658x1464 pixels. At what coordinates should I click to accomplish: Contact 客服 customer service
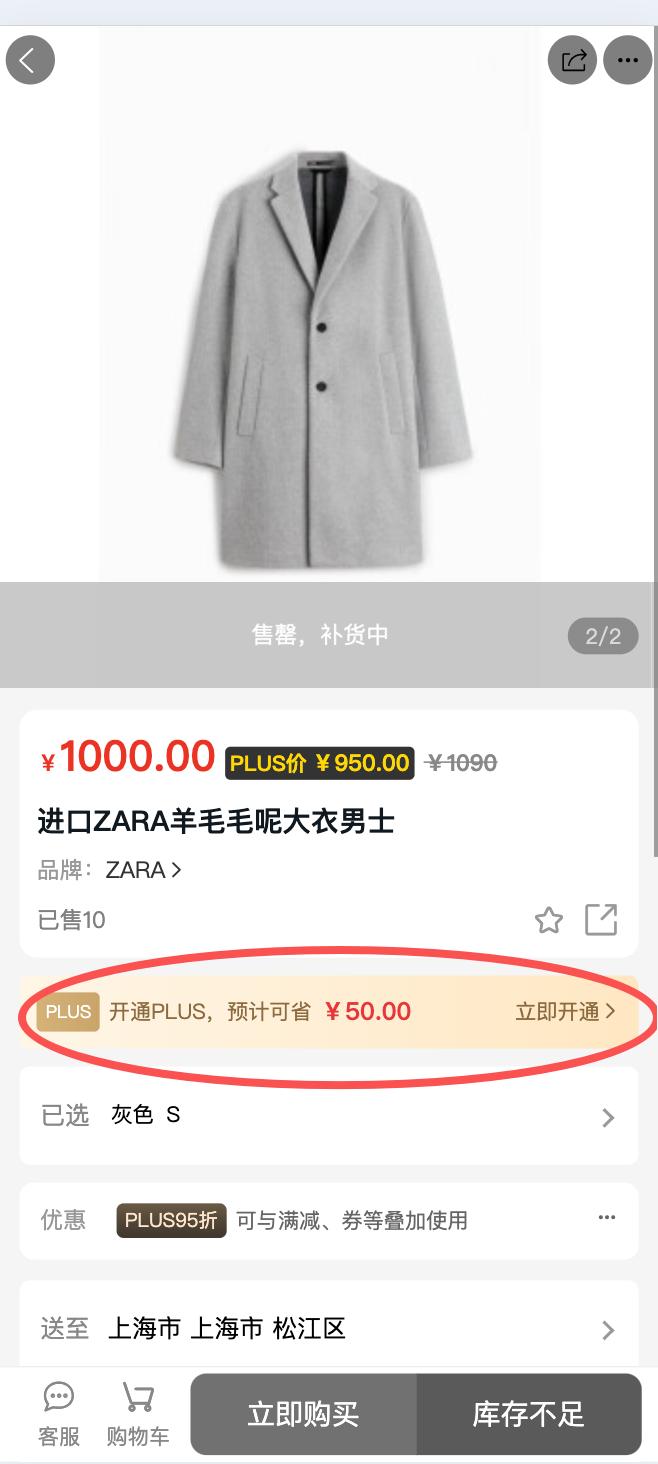(59, 1414)
